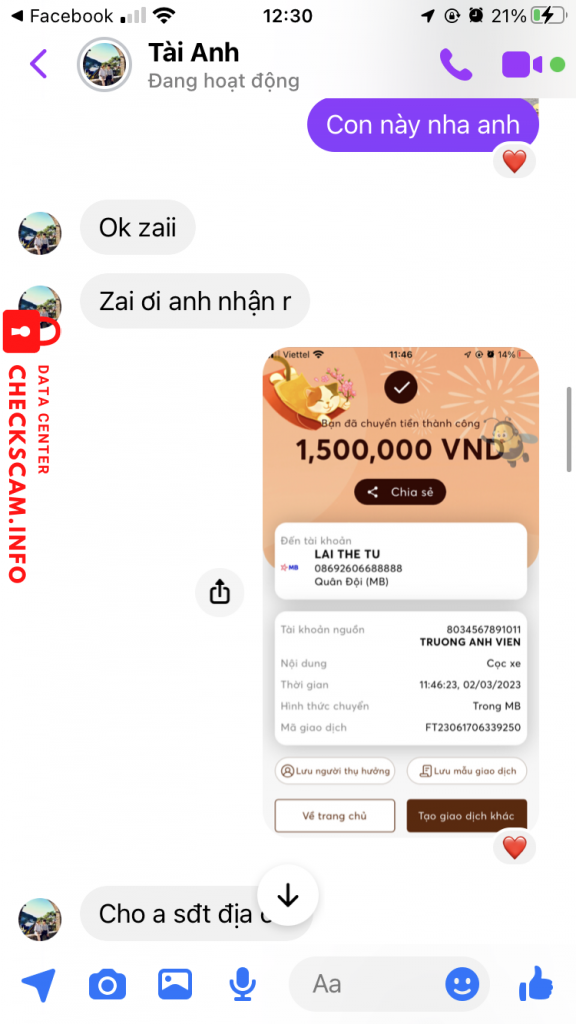Screen dimensions: 576x1024
Task: Jump to the latest message with the down arrow
Action: [x=287, y=895]
